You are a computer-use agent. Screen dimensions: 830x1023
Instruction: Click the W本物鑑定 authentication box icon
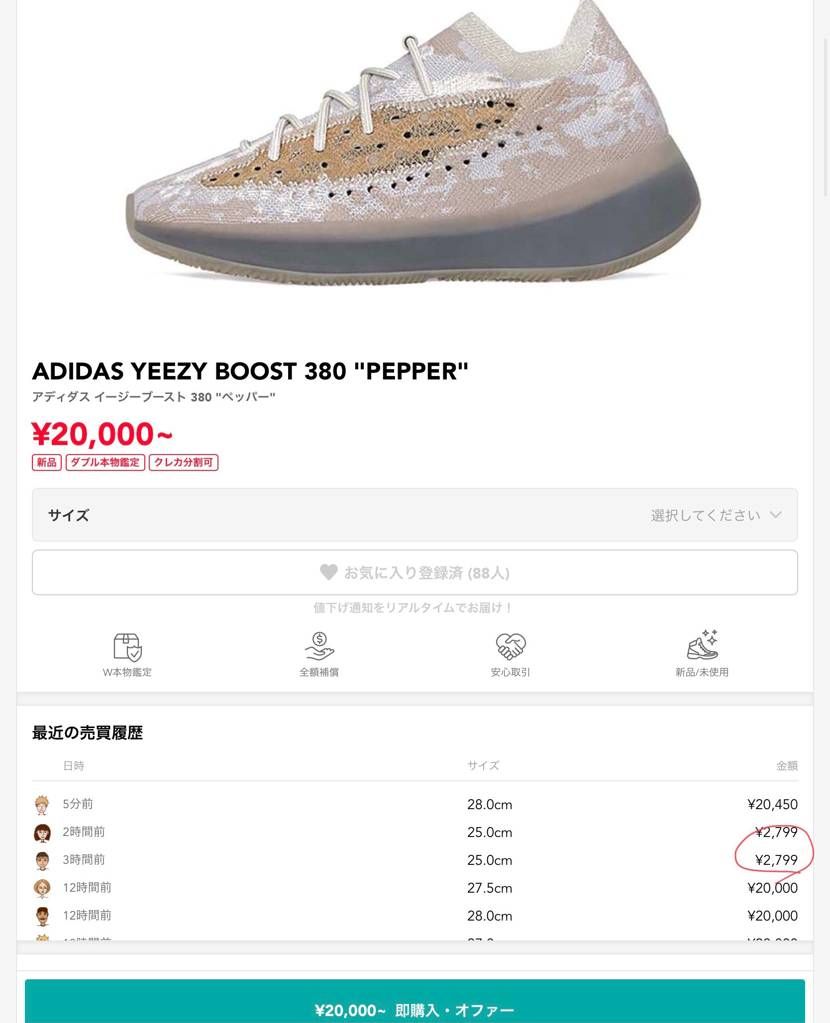[x=127, y=647]
